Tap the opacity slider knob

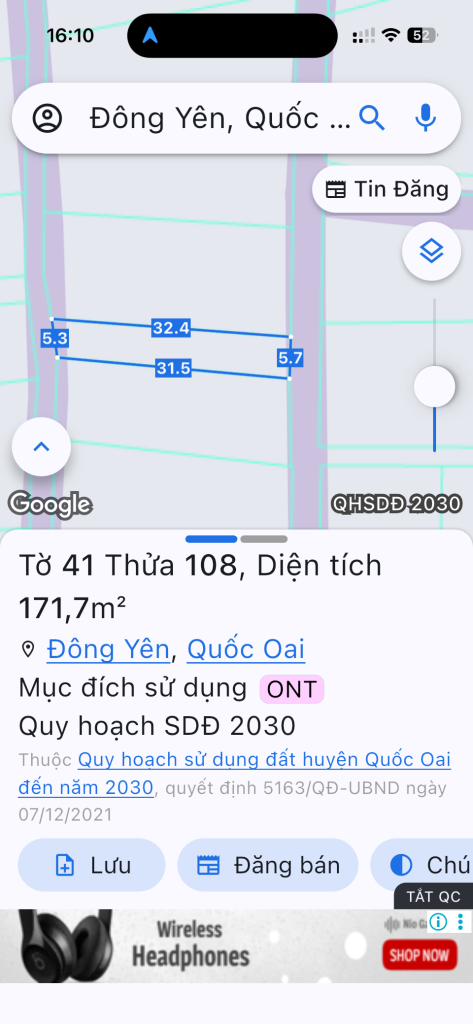point(434,387)
